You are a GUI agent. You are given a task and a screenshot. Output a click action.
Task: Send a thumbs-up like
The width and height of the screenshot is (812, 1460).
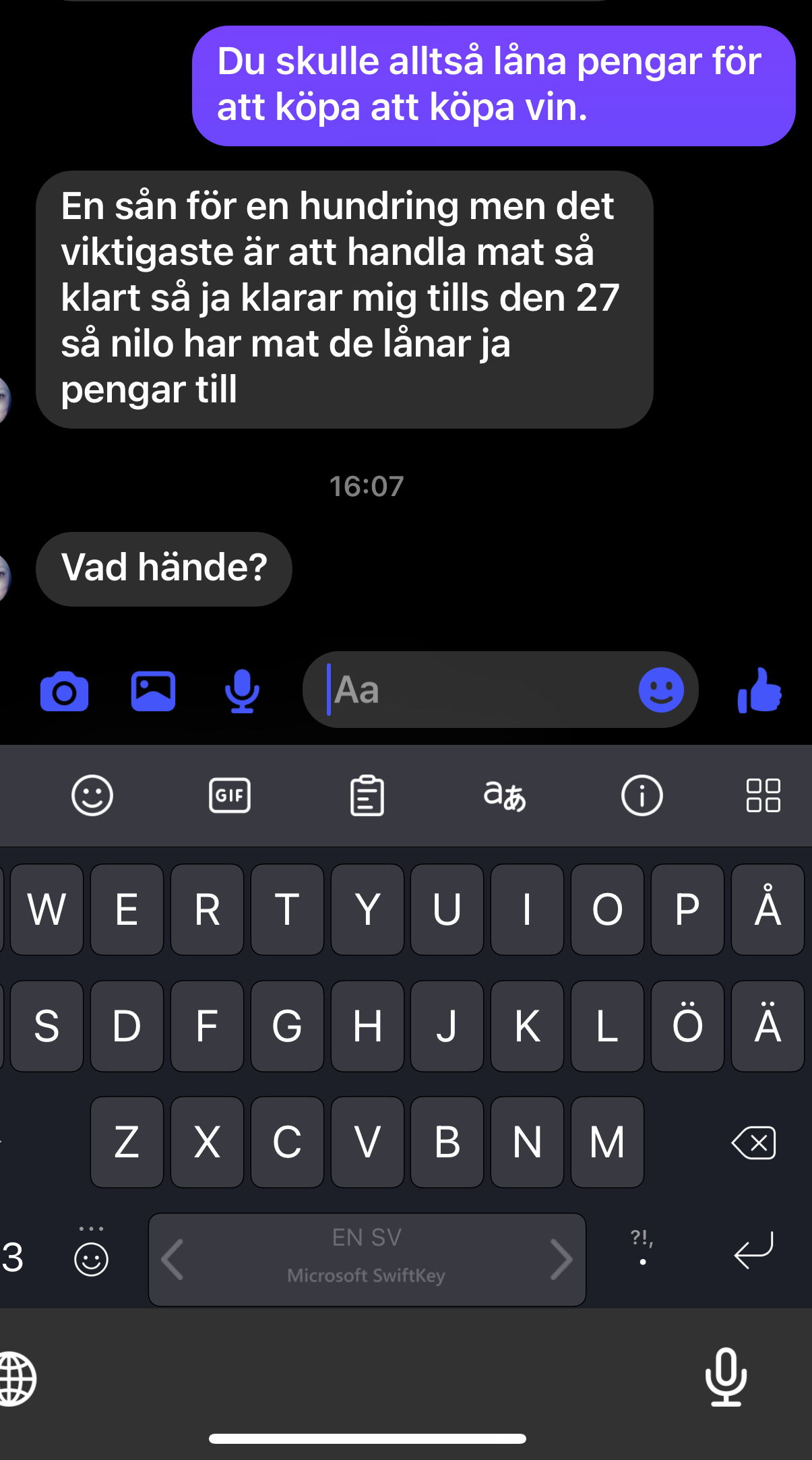(x=759, y=690)
